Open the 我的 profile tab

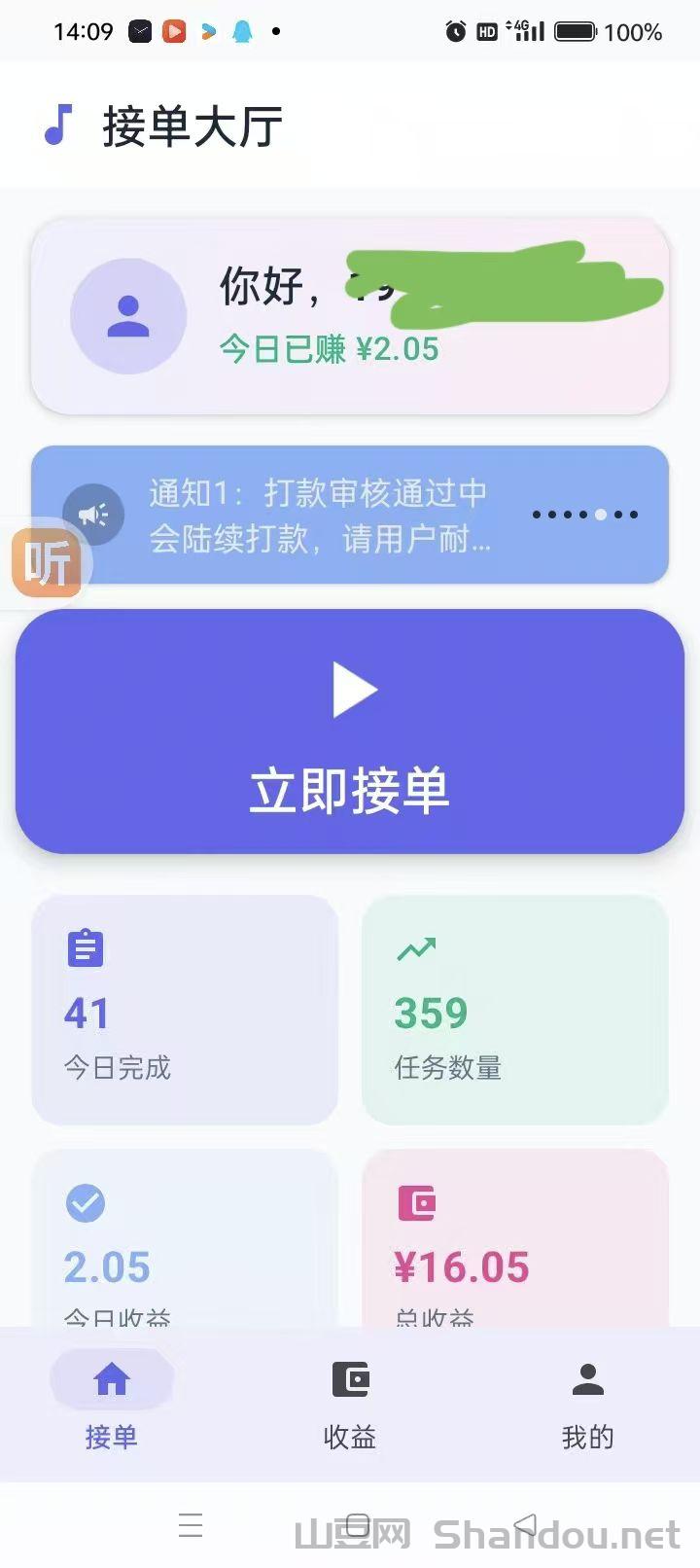pos(587,1400)
